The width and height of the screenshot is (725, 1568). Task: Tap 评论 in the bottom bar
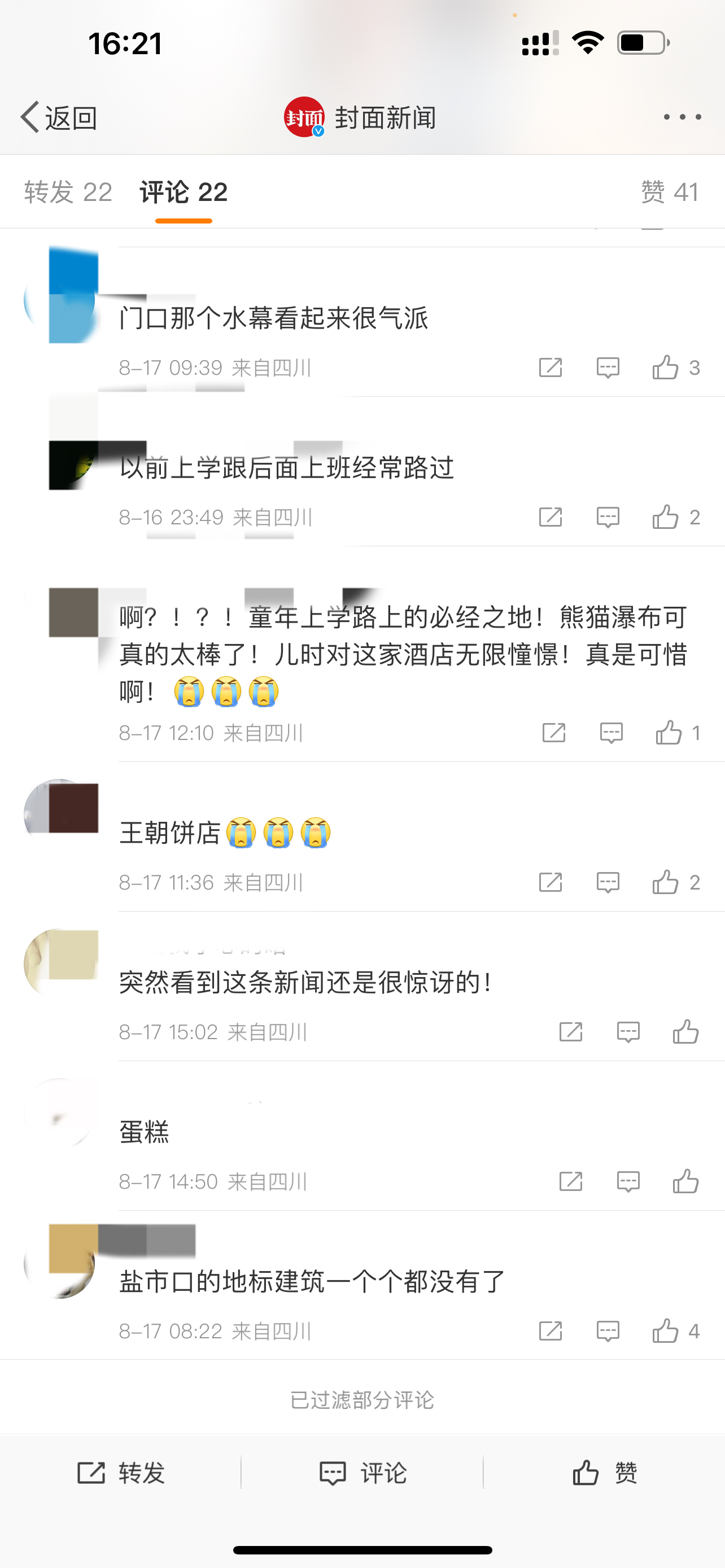click(363, 1473)
